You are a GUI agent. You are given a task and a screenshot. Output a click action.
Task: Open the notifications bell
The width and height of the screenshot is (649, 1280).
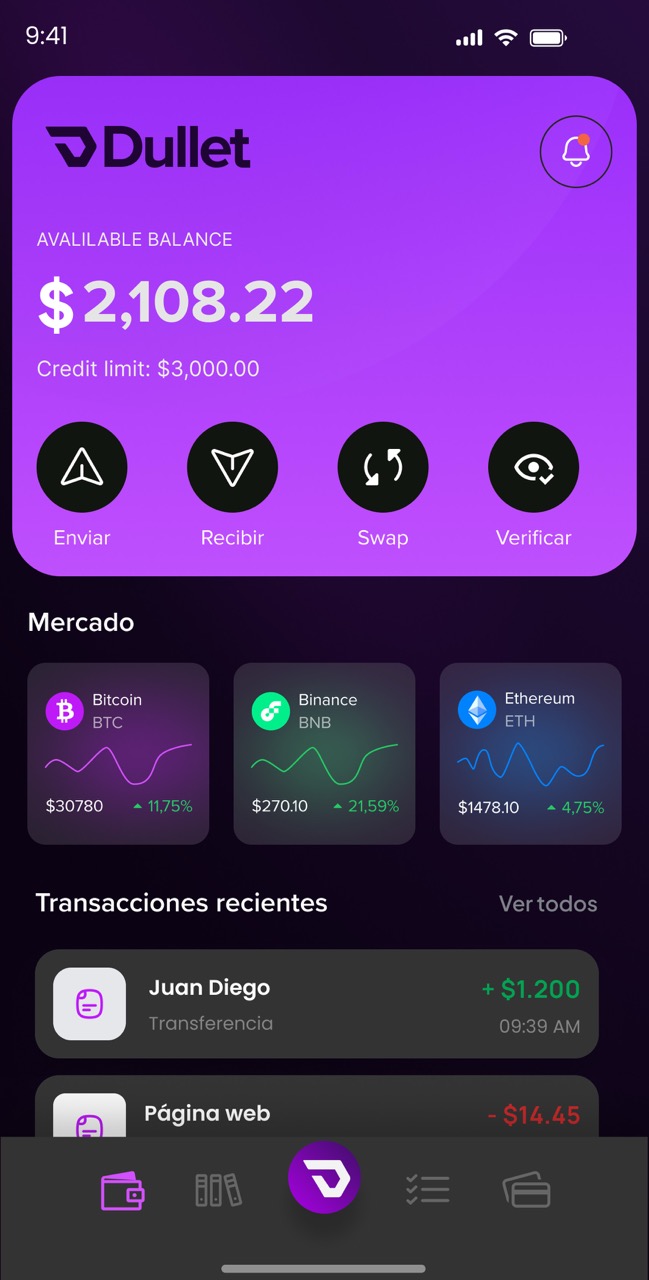576,152
